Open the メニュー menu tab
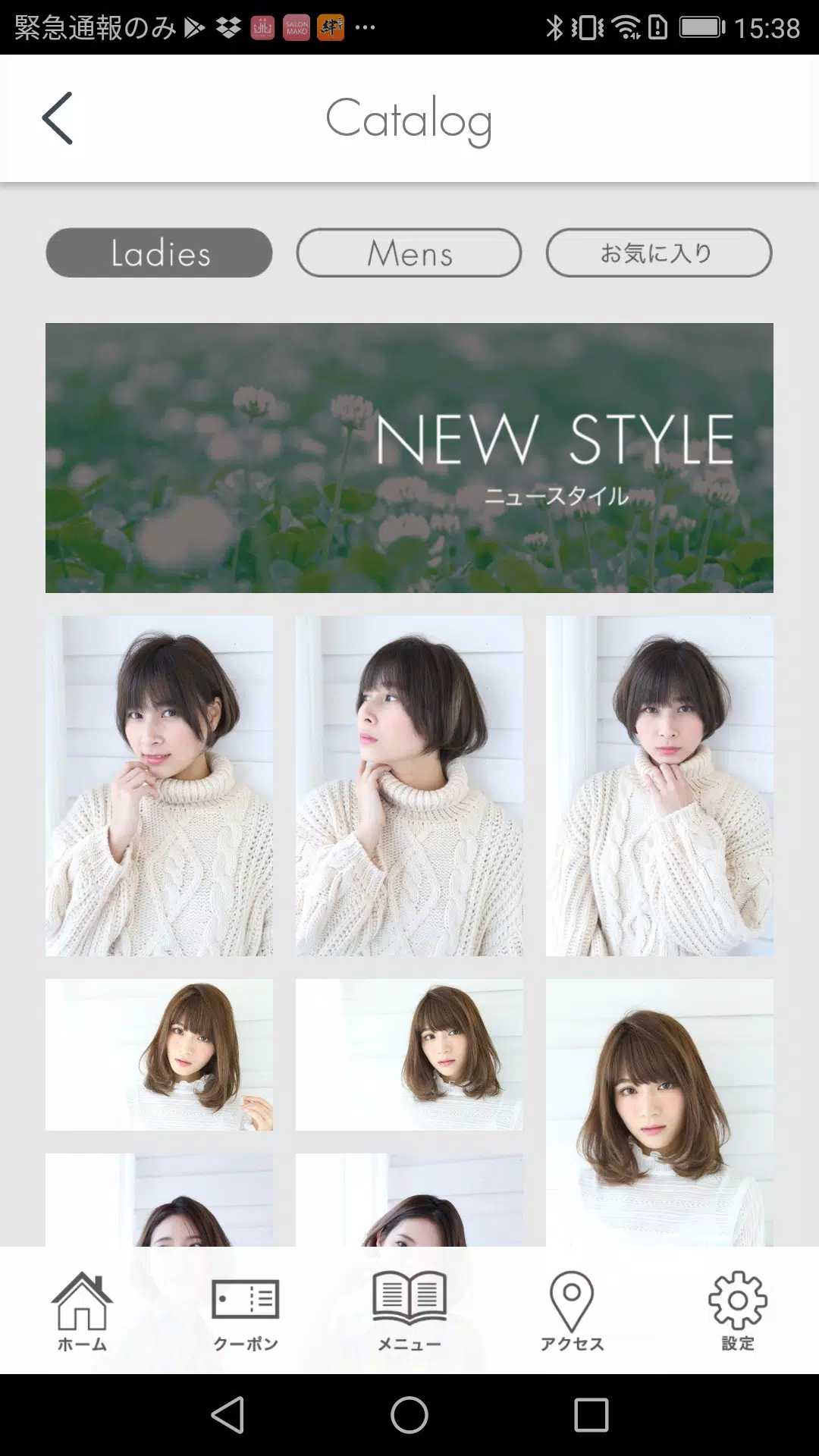Image resolution: width=819 pixels, height=1456 pixels. (x=409, y=1311)
